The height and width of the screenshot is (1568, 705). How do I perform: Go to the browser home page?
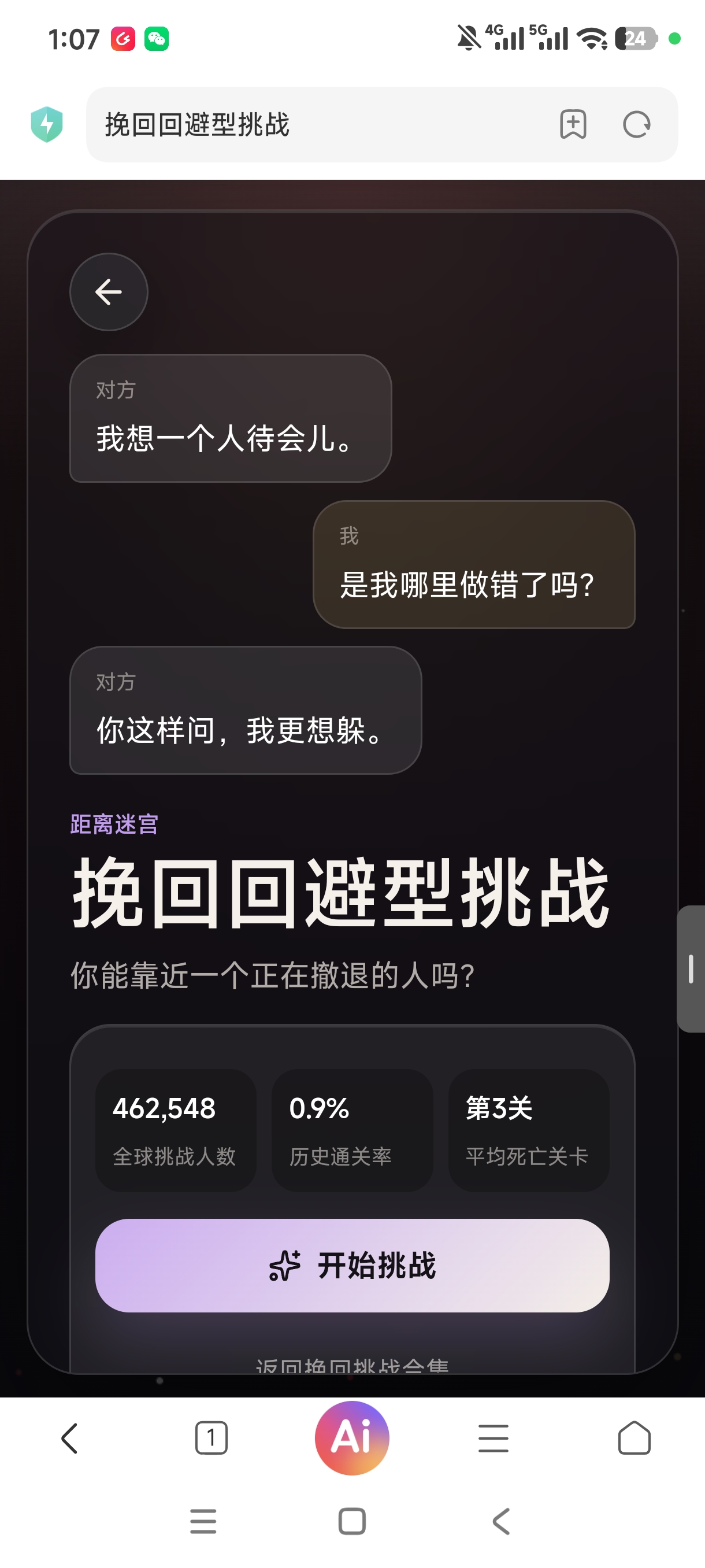pos(634,1438)
